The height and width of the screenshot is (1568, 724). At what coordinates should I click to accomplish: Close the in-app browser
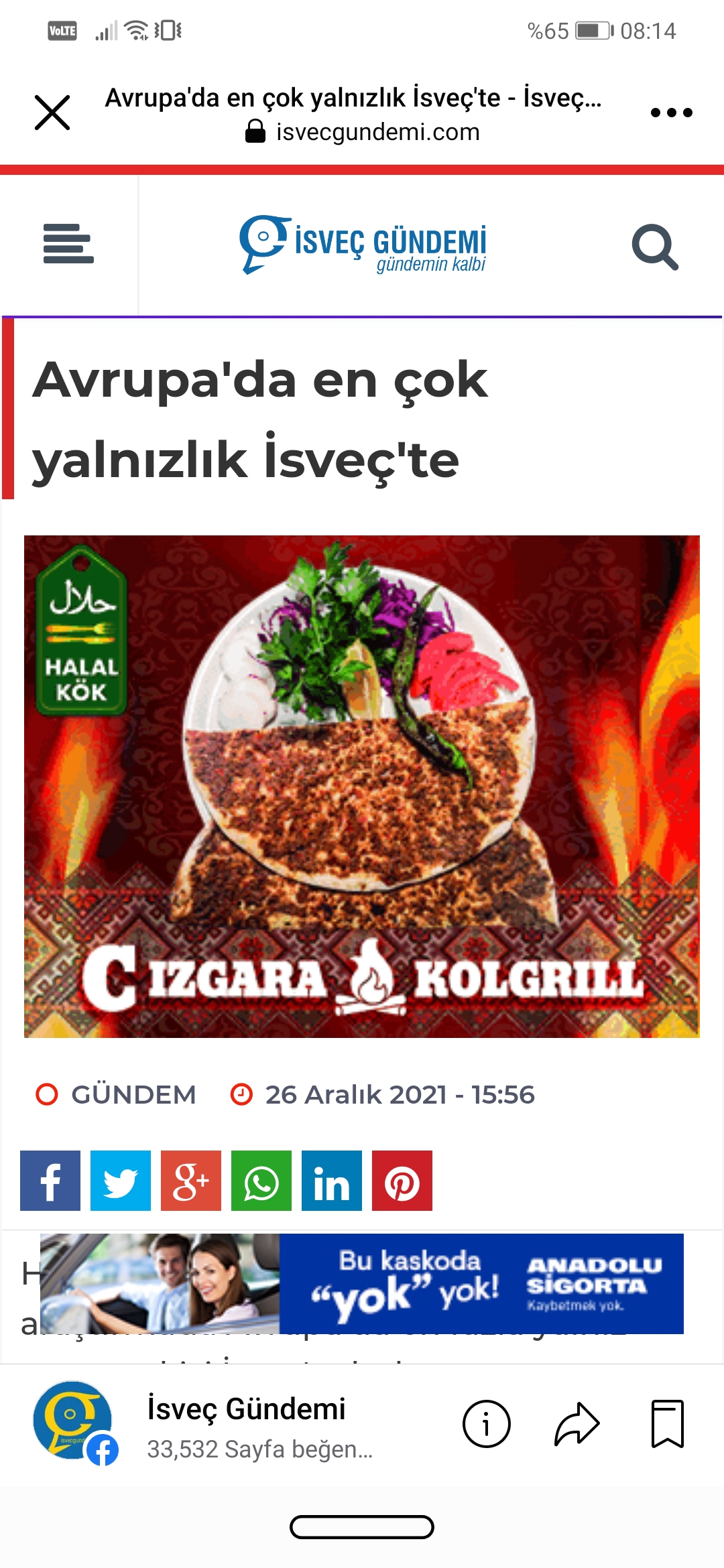pyautogui.click(x=52, y=112)
